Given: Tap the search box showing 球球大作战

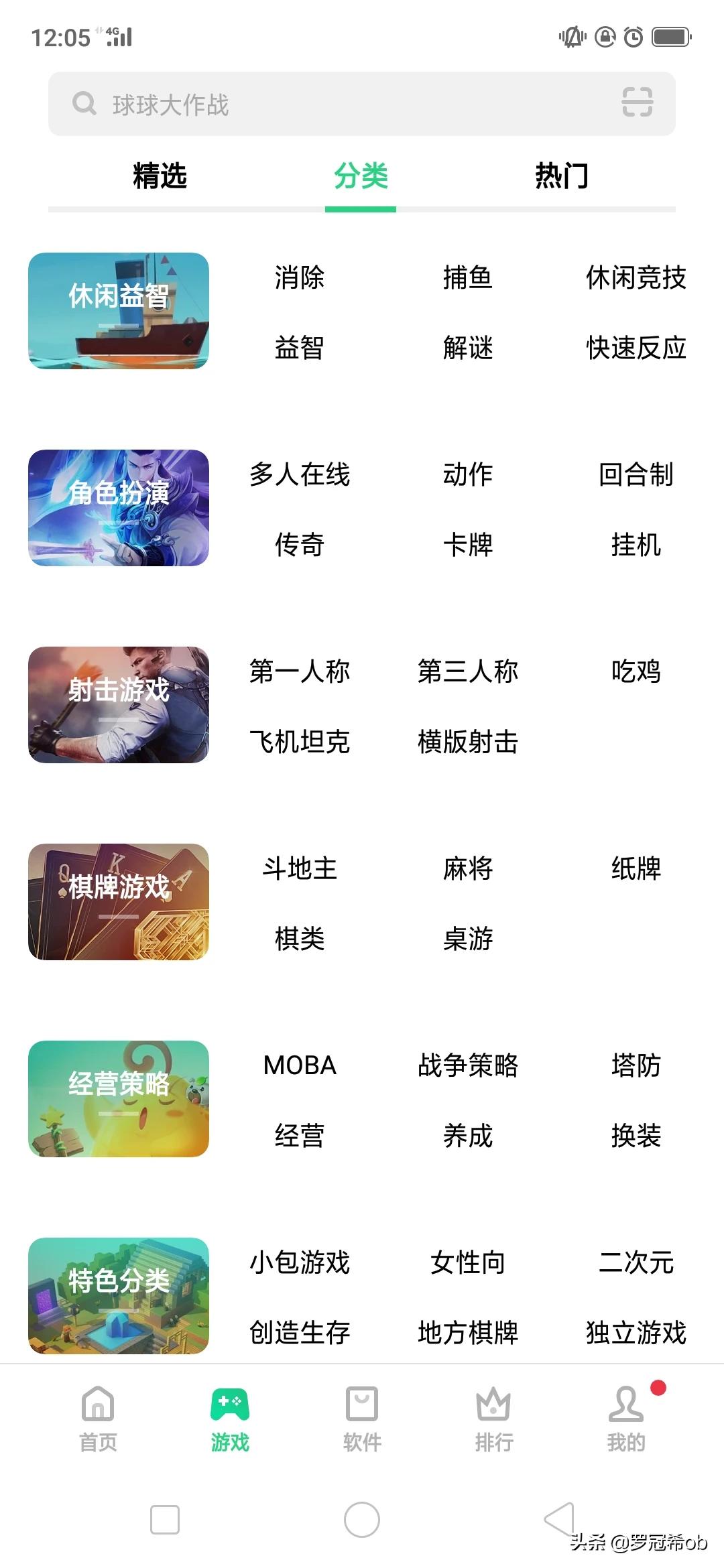Looking at the screenshot, I should 335,104.
